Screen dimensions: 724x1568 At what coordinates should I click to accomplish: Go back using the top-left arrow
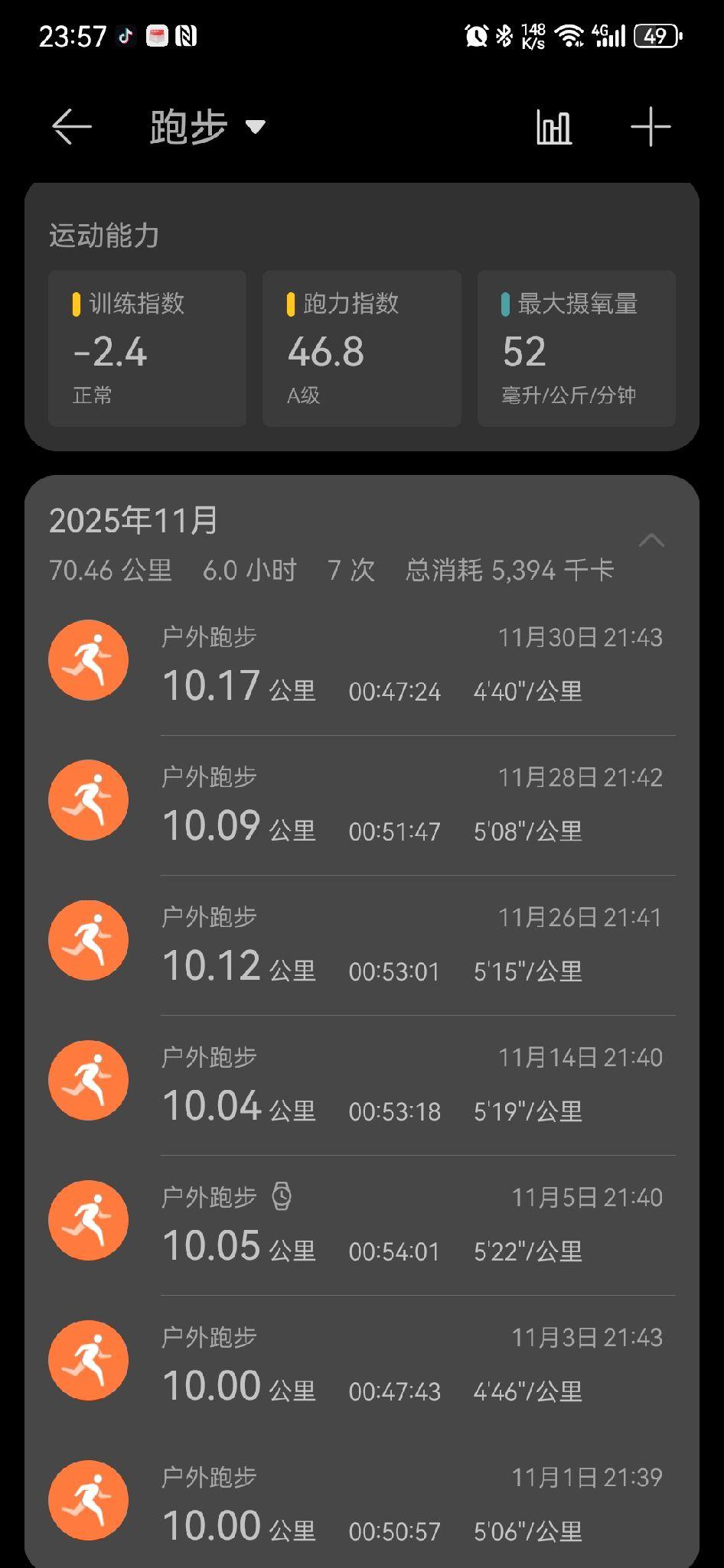tap(72, 126)
